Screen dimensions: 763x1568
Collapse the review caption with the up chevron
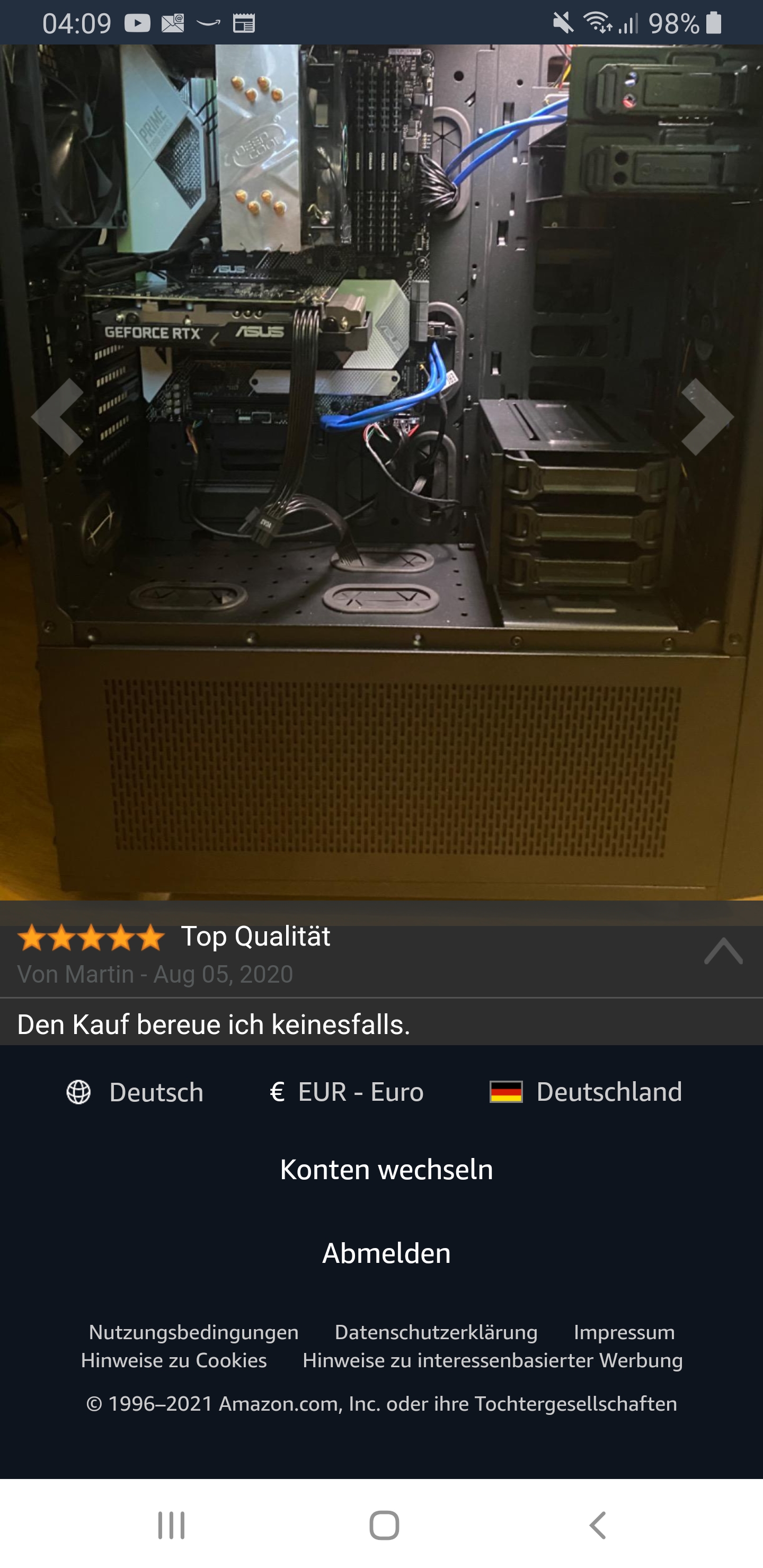pos(723,951)
